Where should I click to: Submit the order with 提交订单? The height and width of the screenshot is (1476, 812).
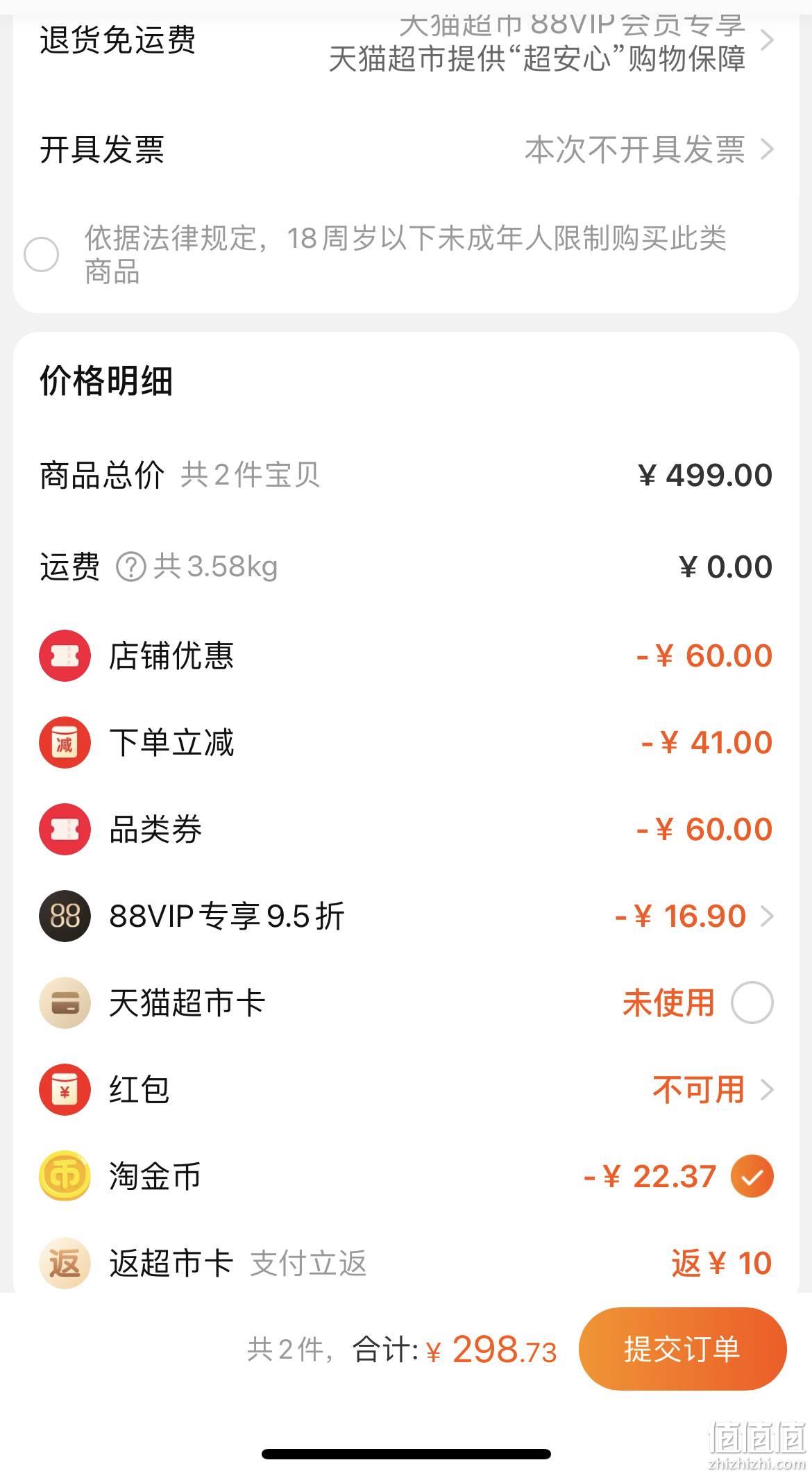click(682, 1349)
